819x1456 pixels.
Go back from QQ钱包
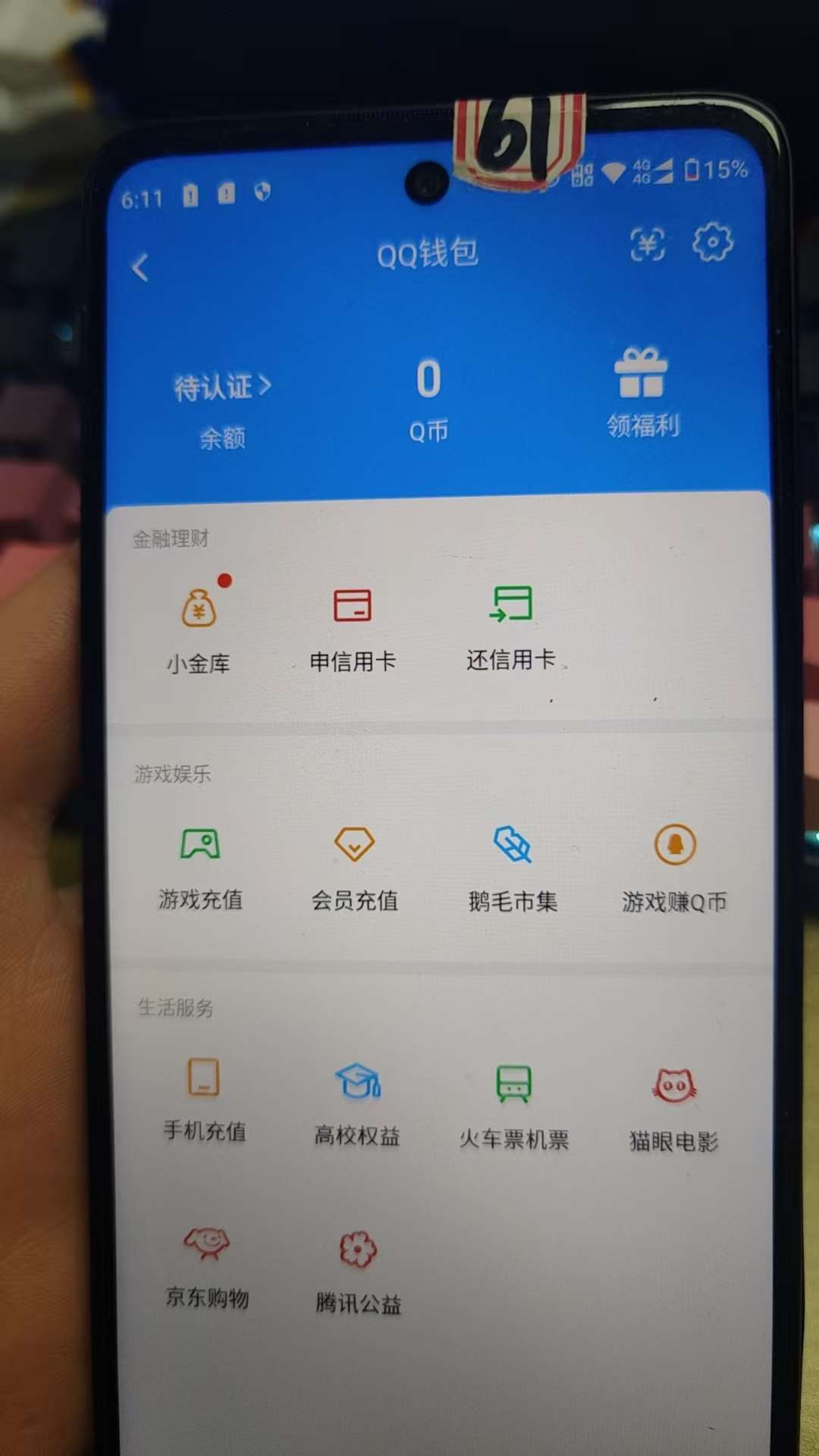[x=141, y=268]
